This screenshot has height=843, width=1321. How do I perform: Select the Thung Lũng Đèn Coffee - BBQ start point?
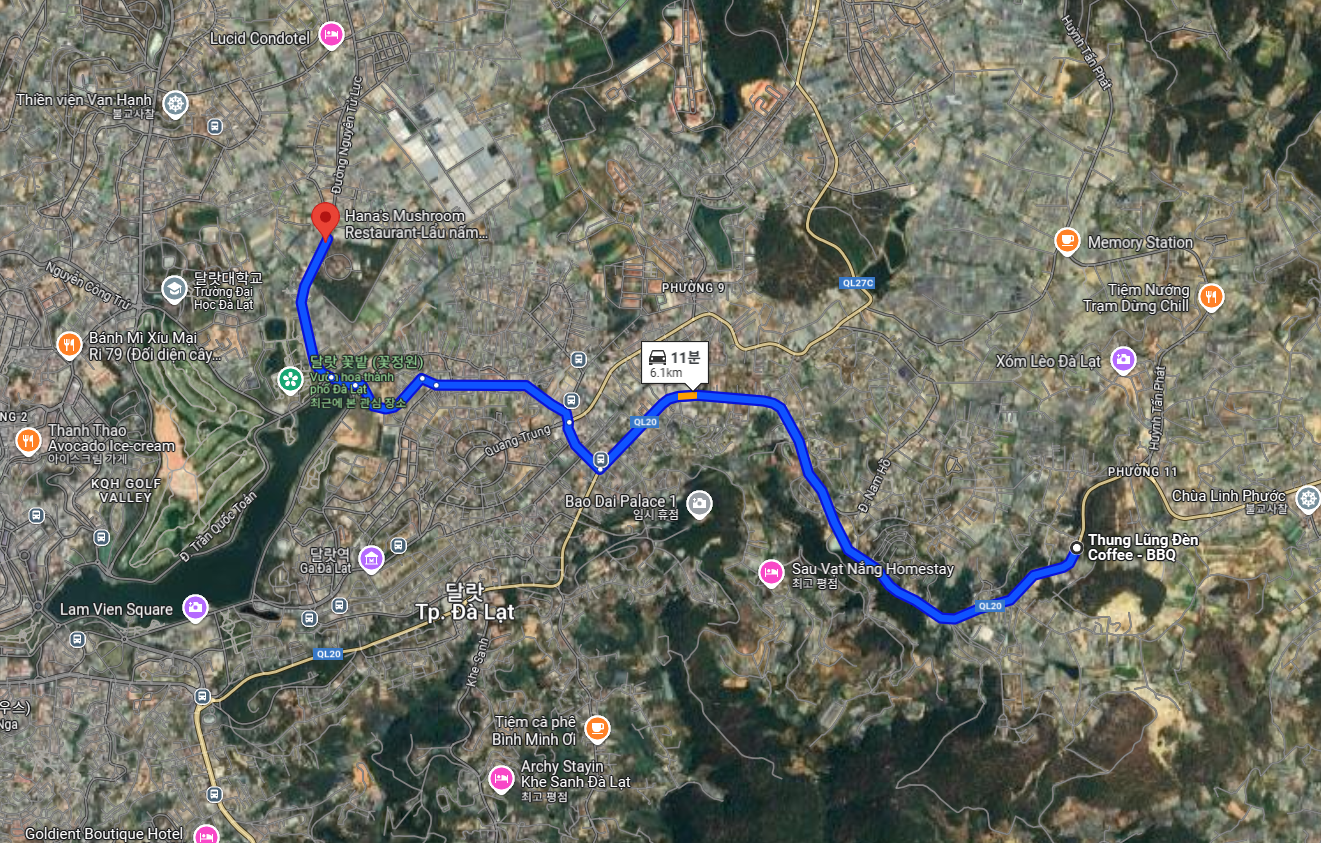(x=1075, y=547)
